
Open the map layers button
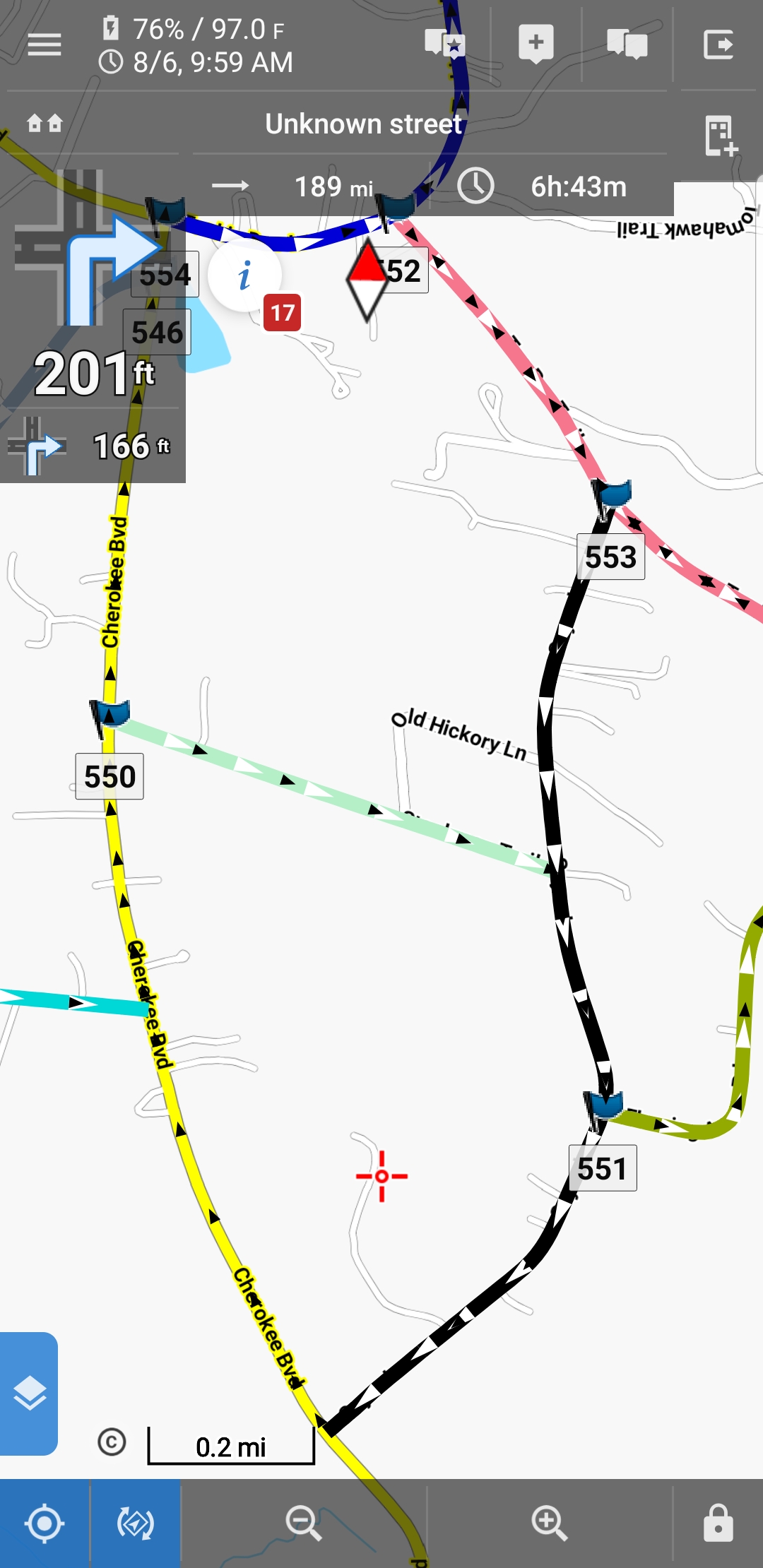point(29,1393)
